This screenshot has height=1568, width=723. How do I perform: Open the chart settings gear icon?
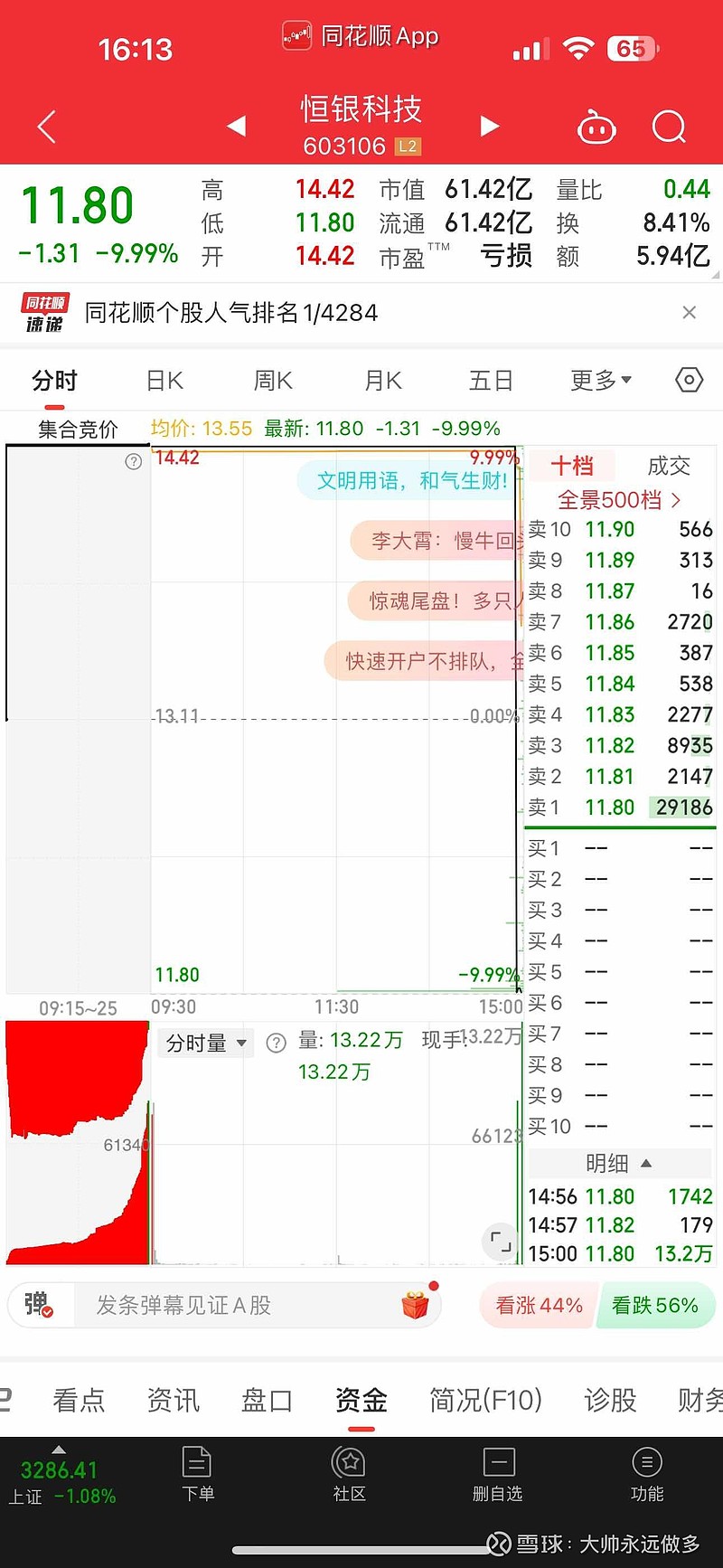[x=689, y=380]
